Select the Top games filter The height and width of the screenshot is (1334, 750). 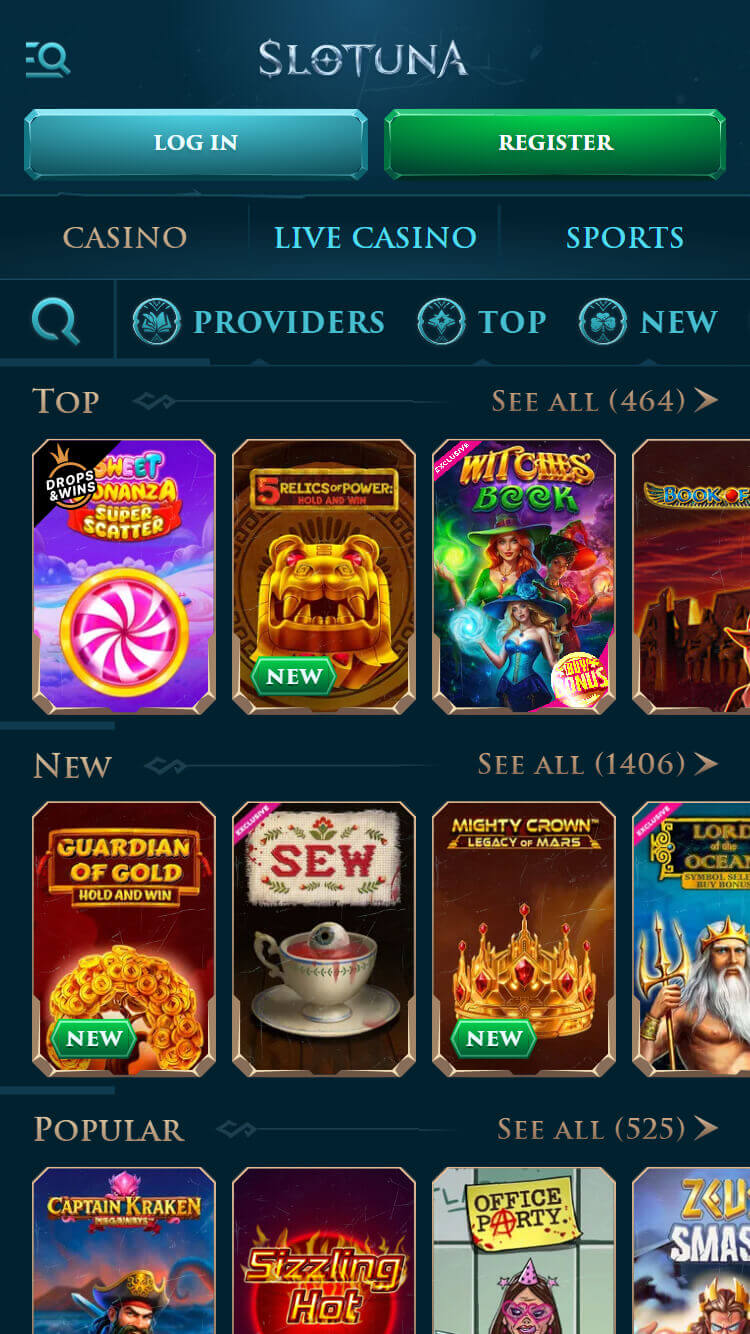(483, 322)
